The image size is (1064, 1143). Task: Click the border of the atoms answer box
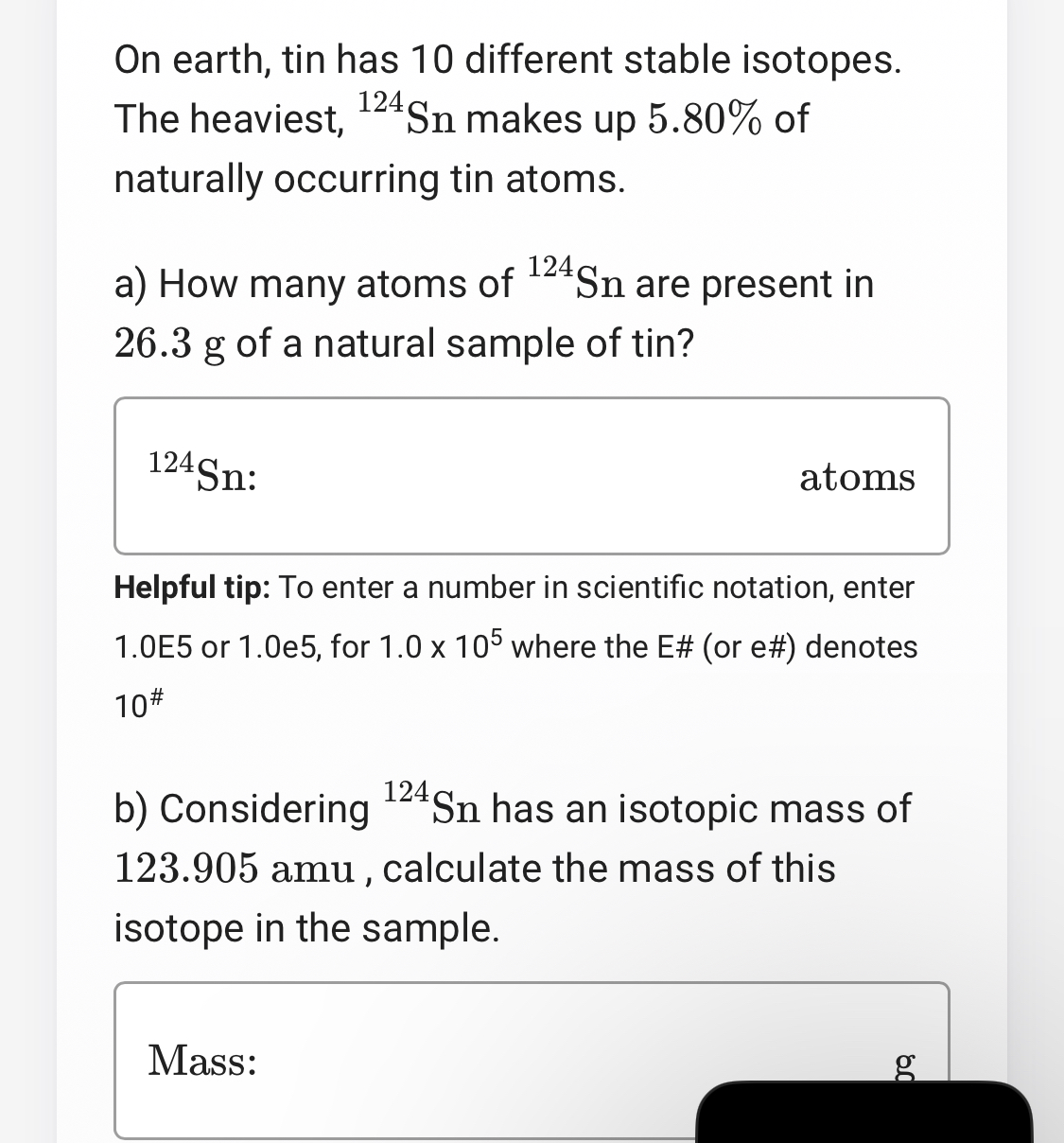point(532,399)
